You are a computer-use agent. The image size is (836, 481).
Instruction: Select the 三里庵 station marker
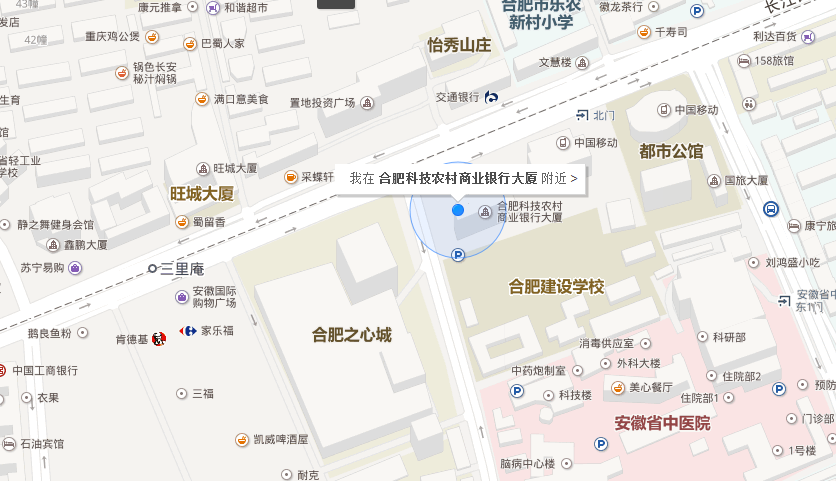click(152, 268)
